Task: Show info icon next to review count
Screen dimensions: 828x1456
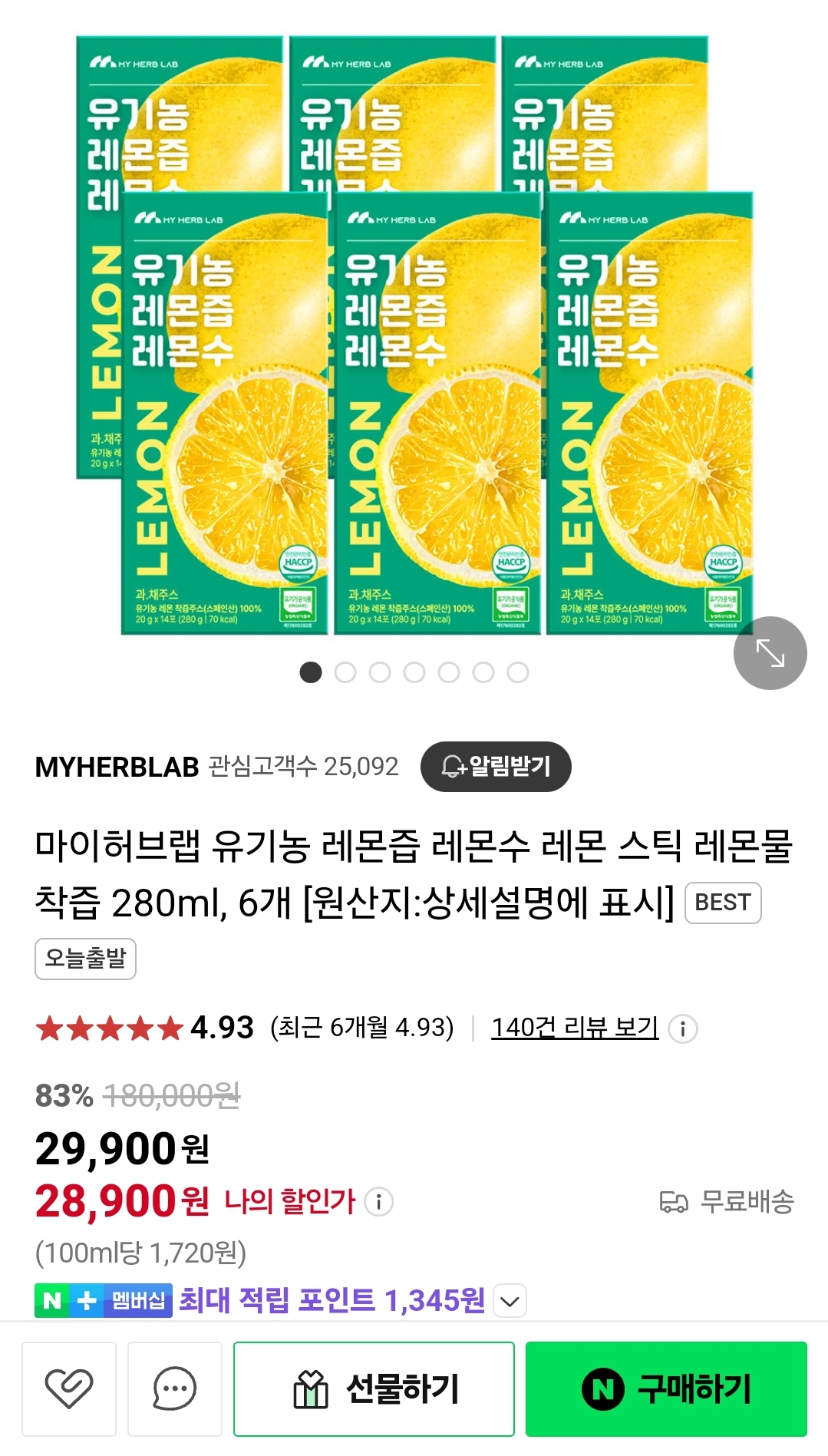Action: (x=683, y=1028)
